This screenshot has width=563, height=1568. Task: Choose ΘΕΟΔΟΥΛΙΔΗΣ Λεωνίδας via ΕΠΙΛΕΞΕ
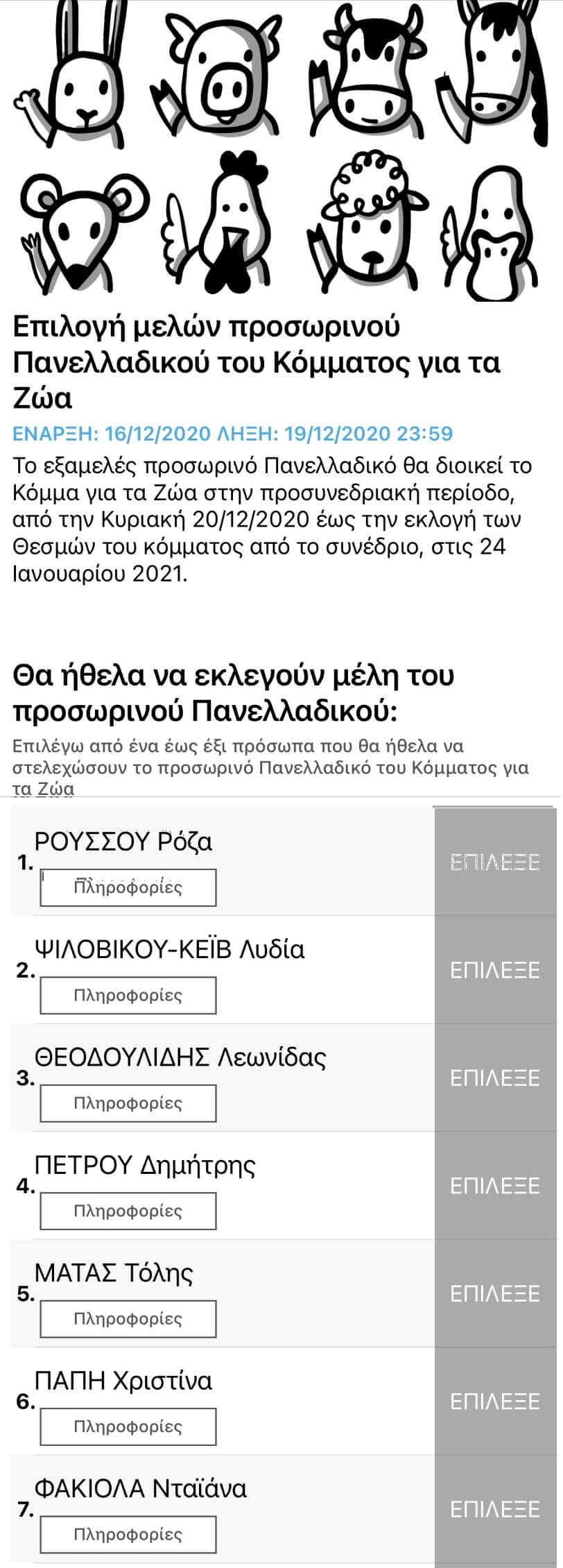495,1077
